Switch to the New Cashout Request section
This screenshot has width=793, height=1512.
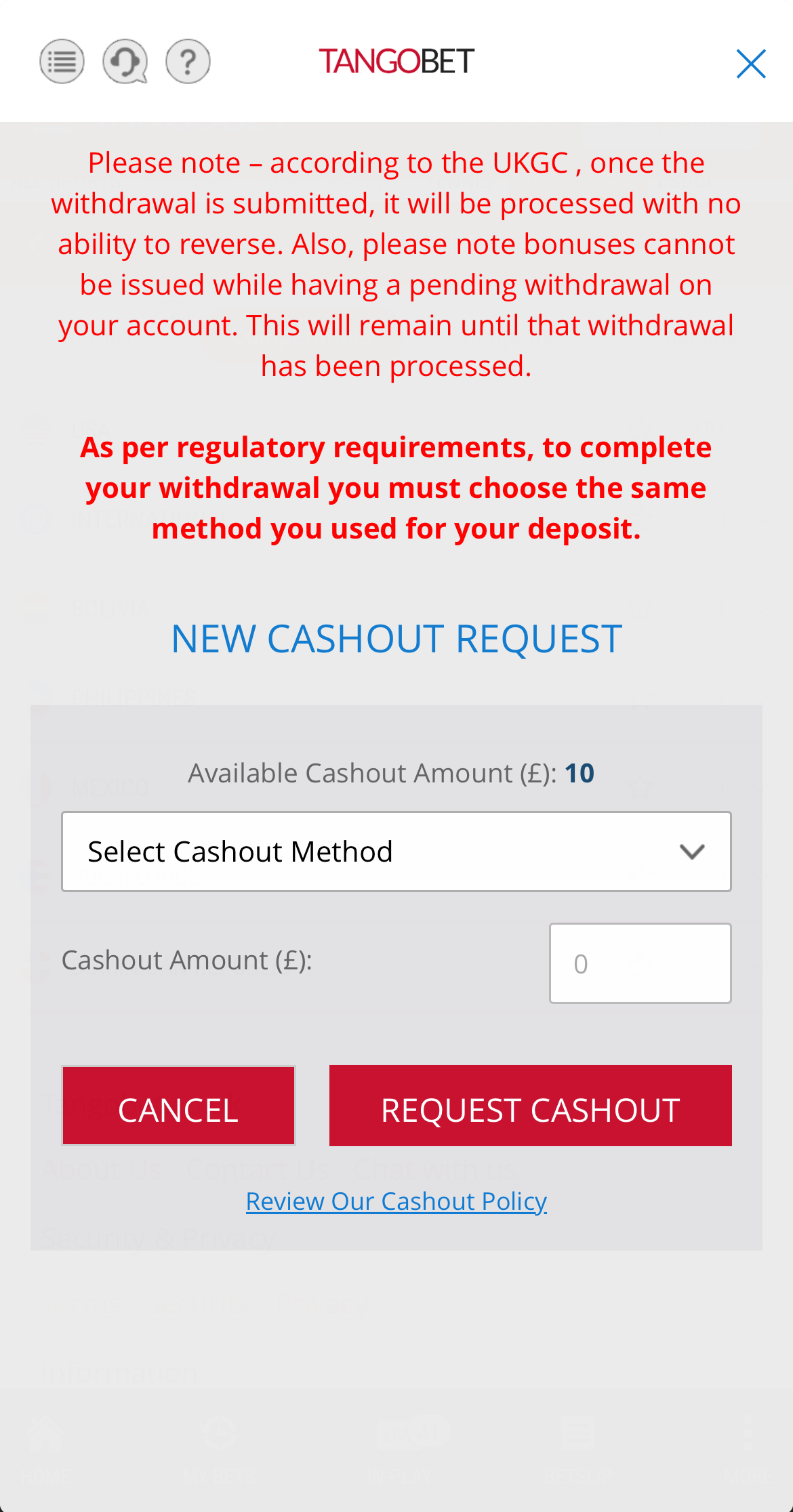[396, 637]
